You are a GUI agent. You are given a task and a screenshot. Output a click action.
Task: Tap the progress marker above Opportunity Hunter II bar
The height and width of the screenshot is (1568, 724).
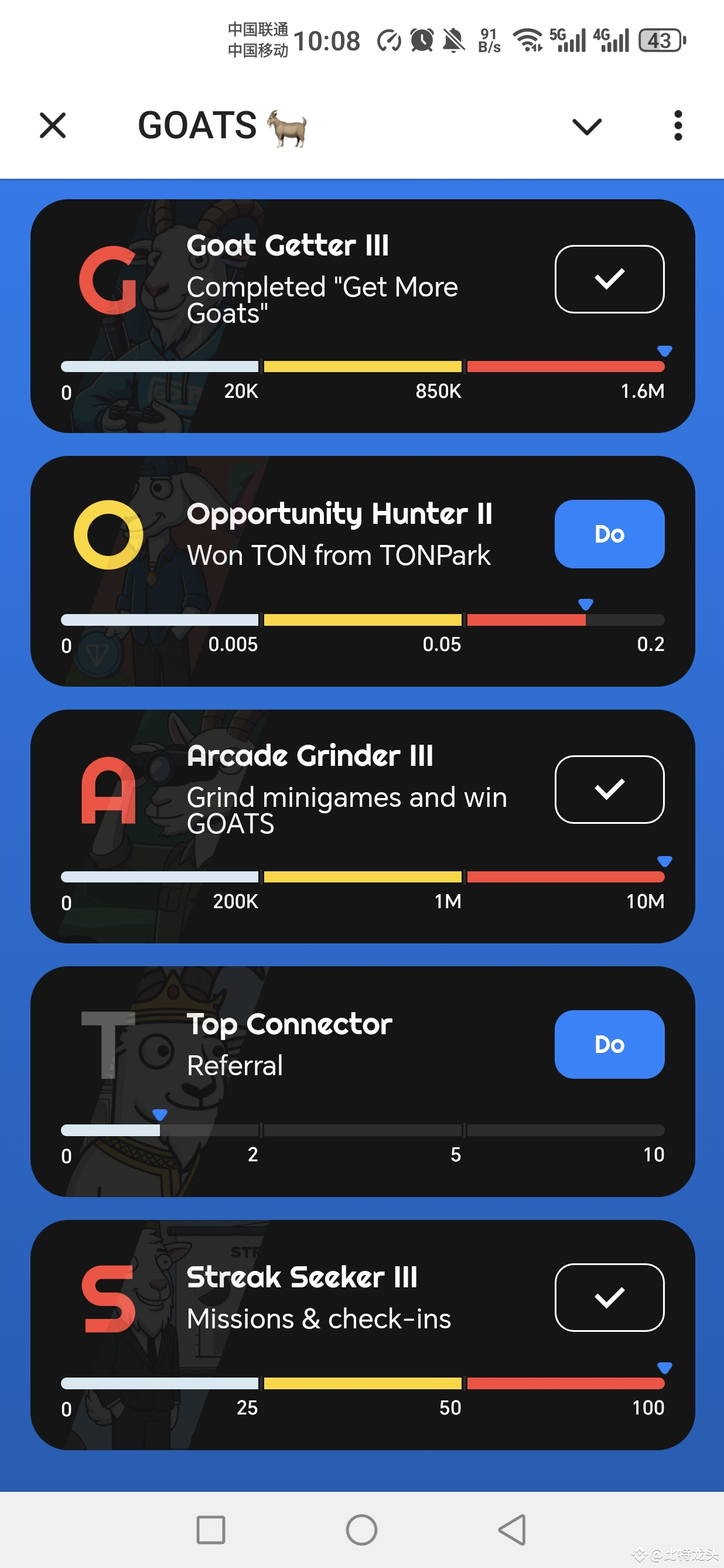coord(585,604)
